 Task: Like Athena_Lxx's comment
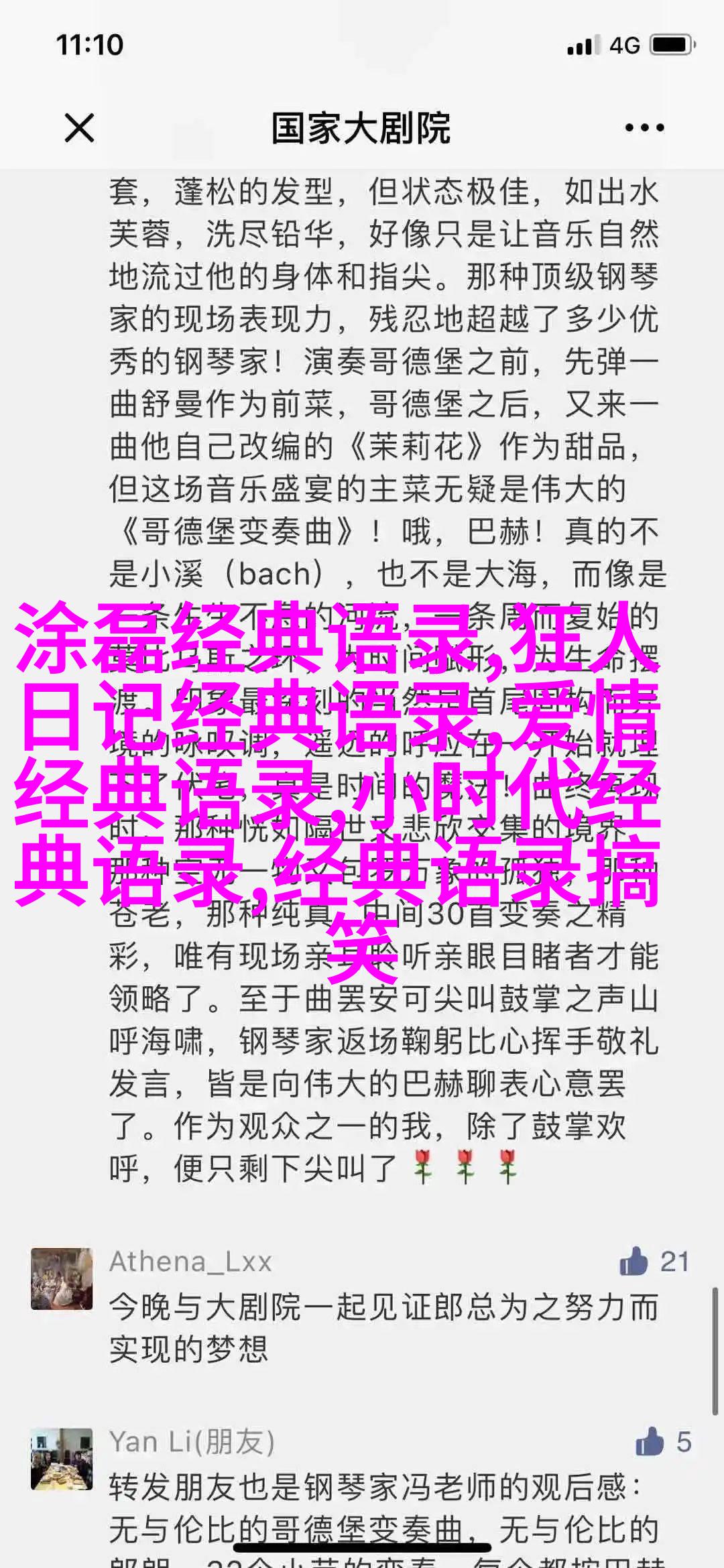point(633,1262)
